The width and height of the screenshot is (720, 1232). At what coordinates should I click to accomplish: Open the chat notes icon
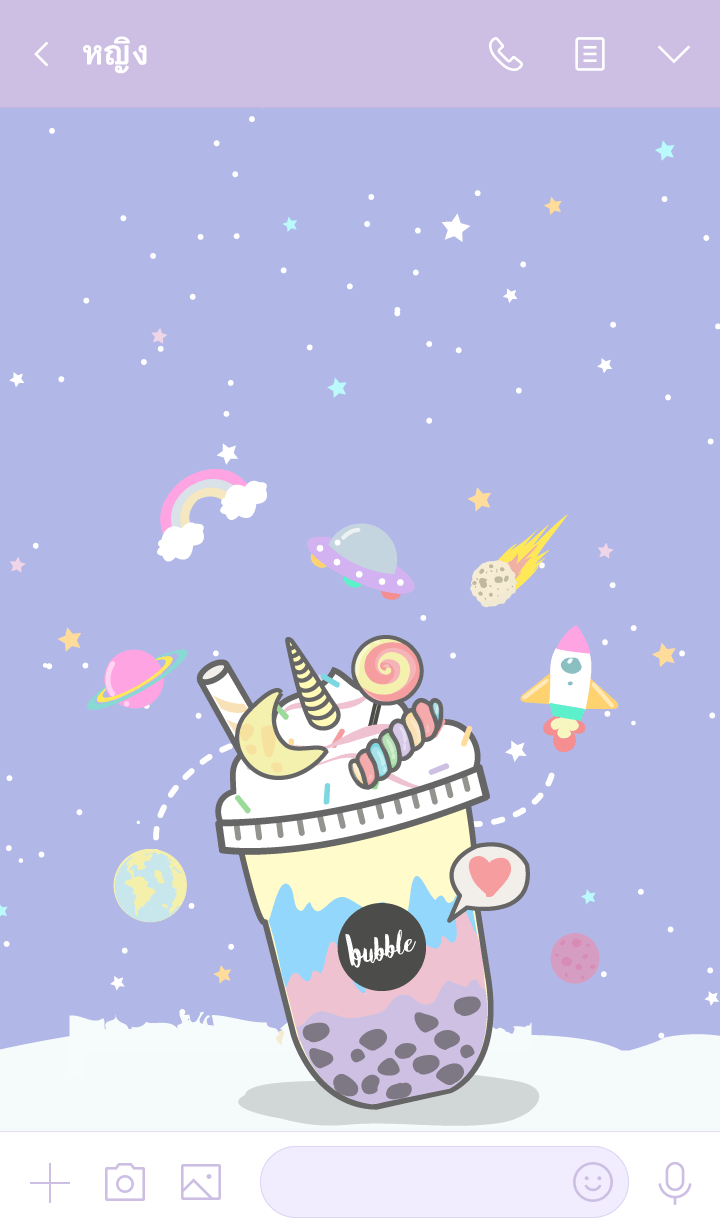[x=589, y=54]
